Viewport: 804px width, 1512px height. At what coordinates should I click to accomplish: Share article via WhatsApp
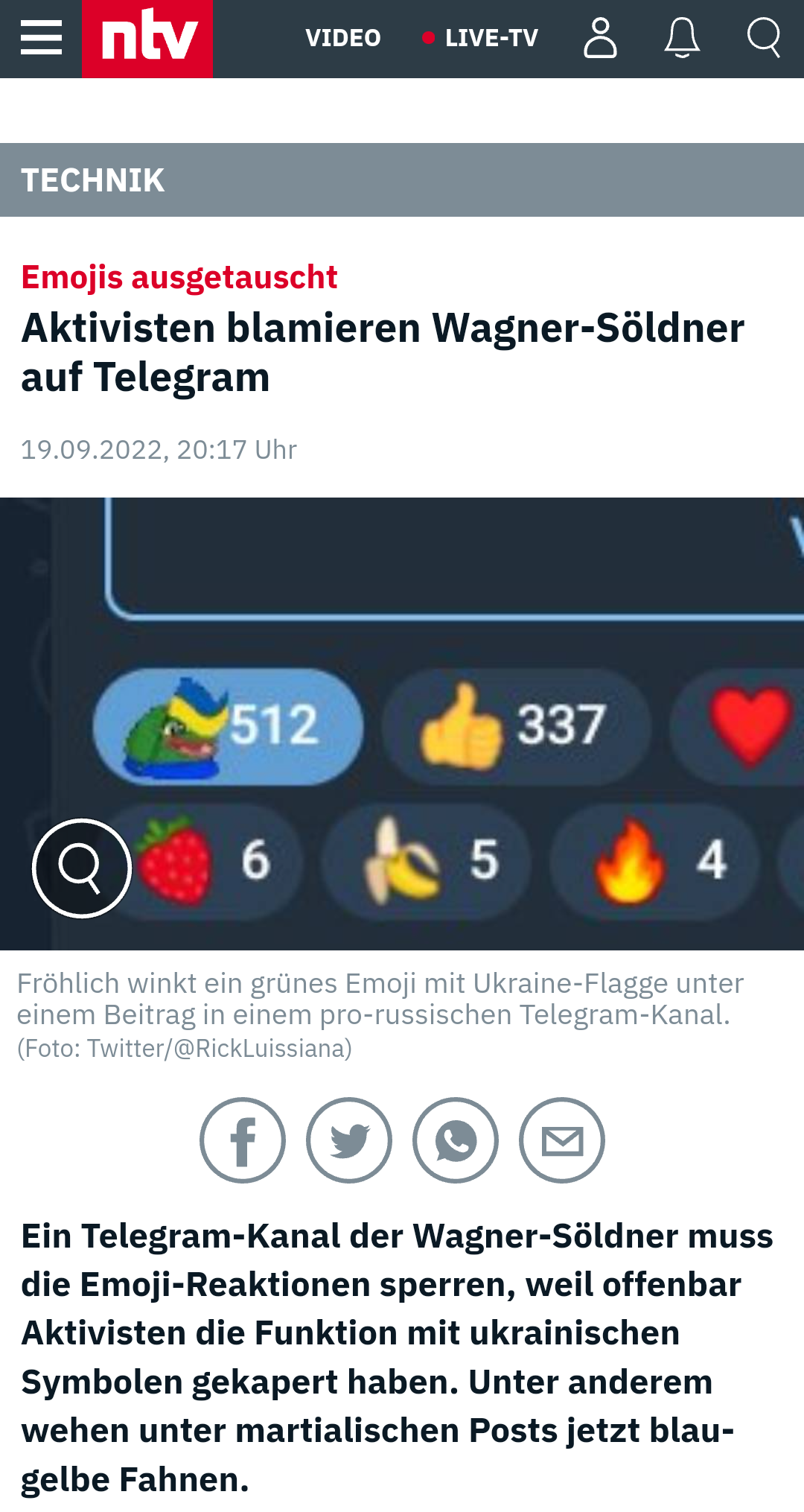click(456, 1140)
